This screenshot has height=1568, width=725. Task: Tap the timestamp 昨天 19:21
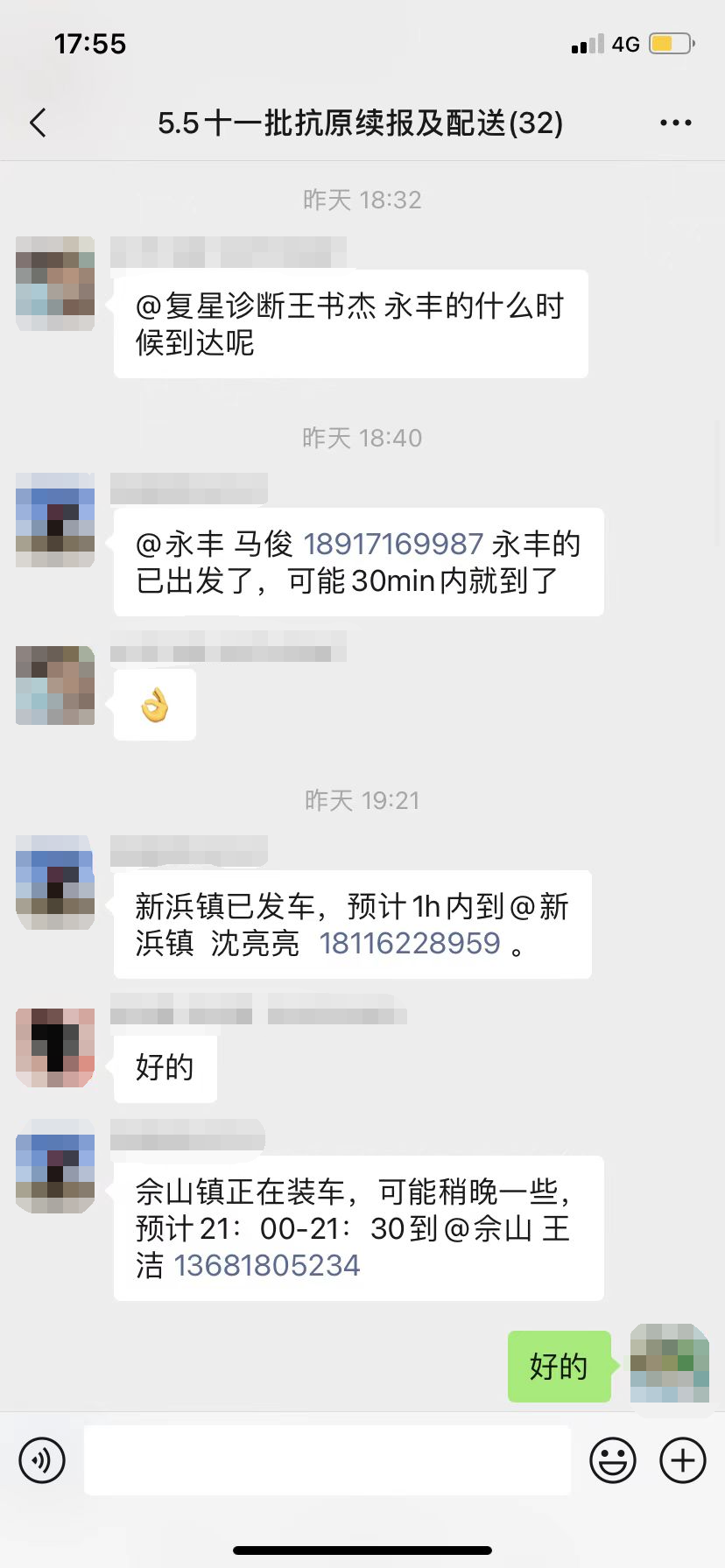click(x=362, y=799)
